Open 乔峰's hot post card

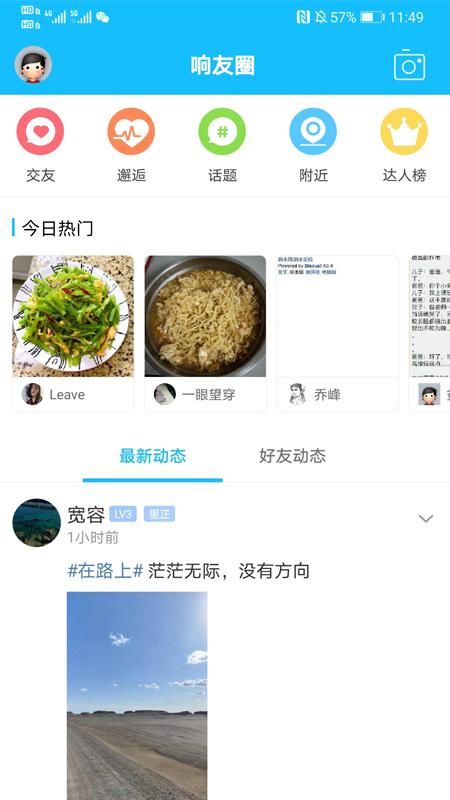337,333
